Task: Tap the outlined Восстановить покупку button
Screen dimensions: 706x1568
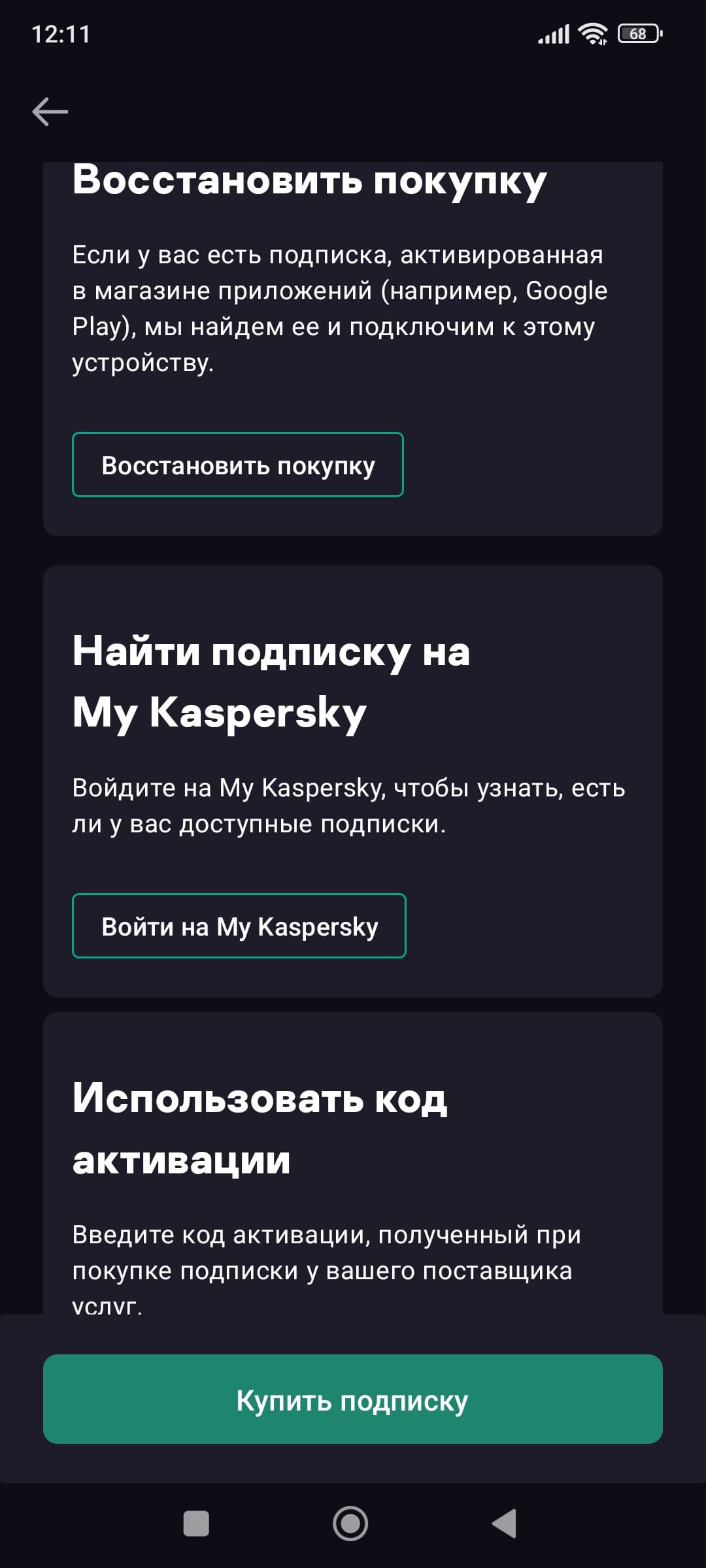Action: point(238,465)
